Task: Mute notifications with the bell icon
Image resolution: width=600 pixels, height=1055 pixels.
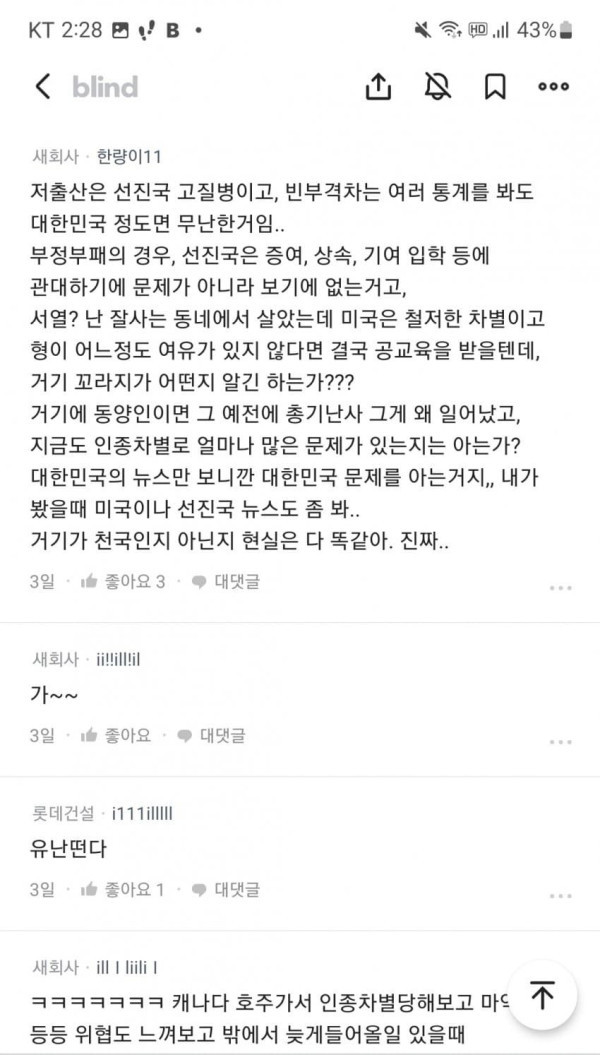Action: pos(437,87)
